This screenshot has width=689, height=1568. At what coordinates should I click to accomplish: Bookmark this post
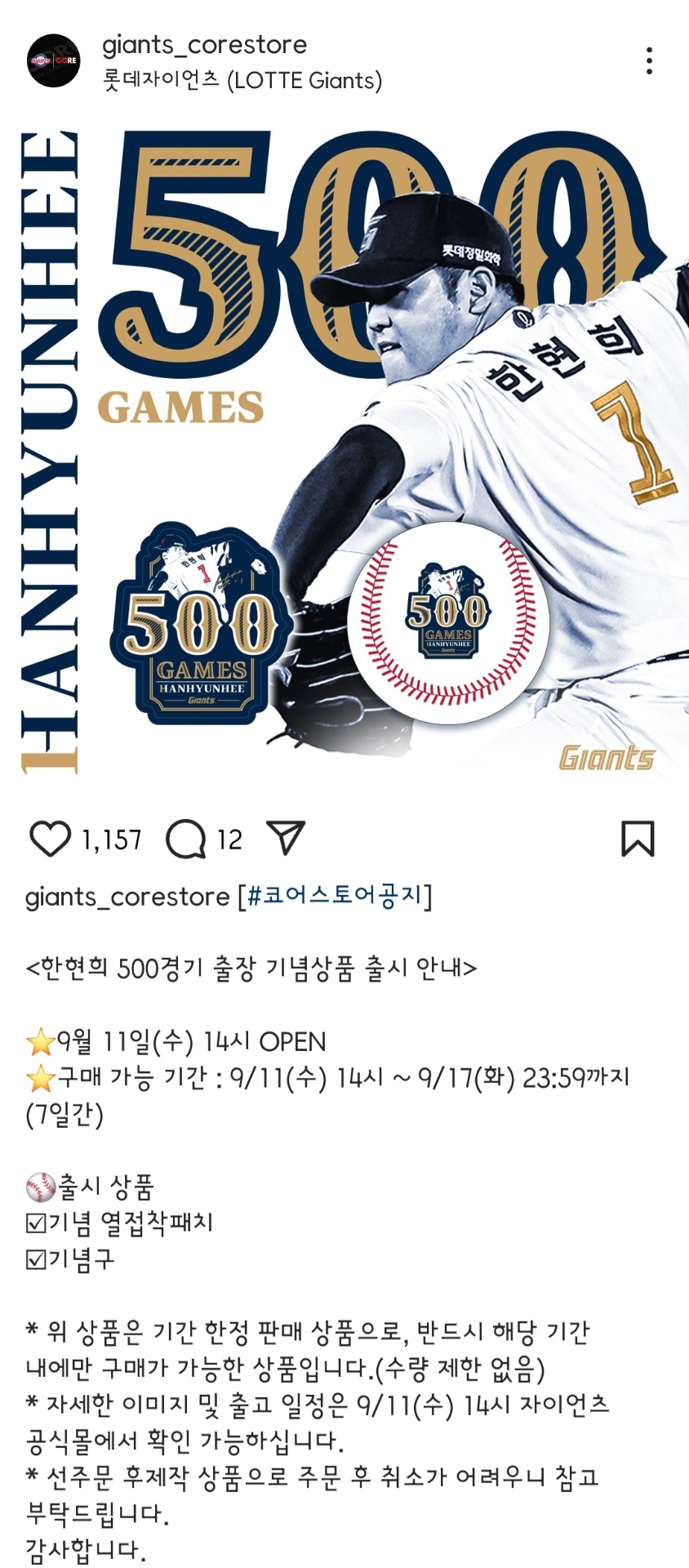[638, 839]
